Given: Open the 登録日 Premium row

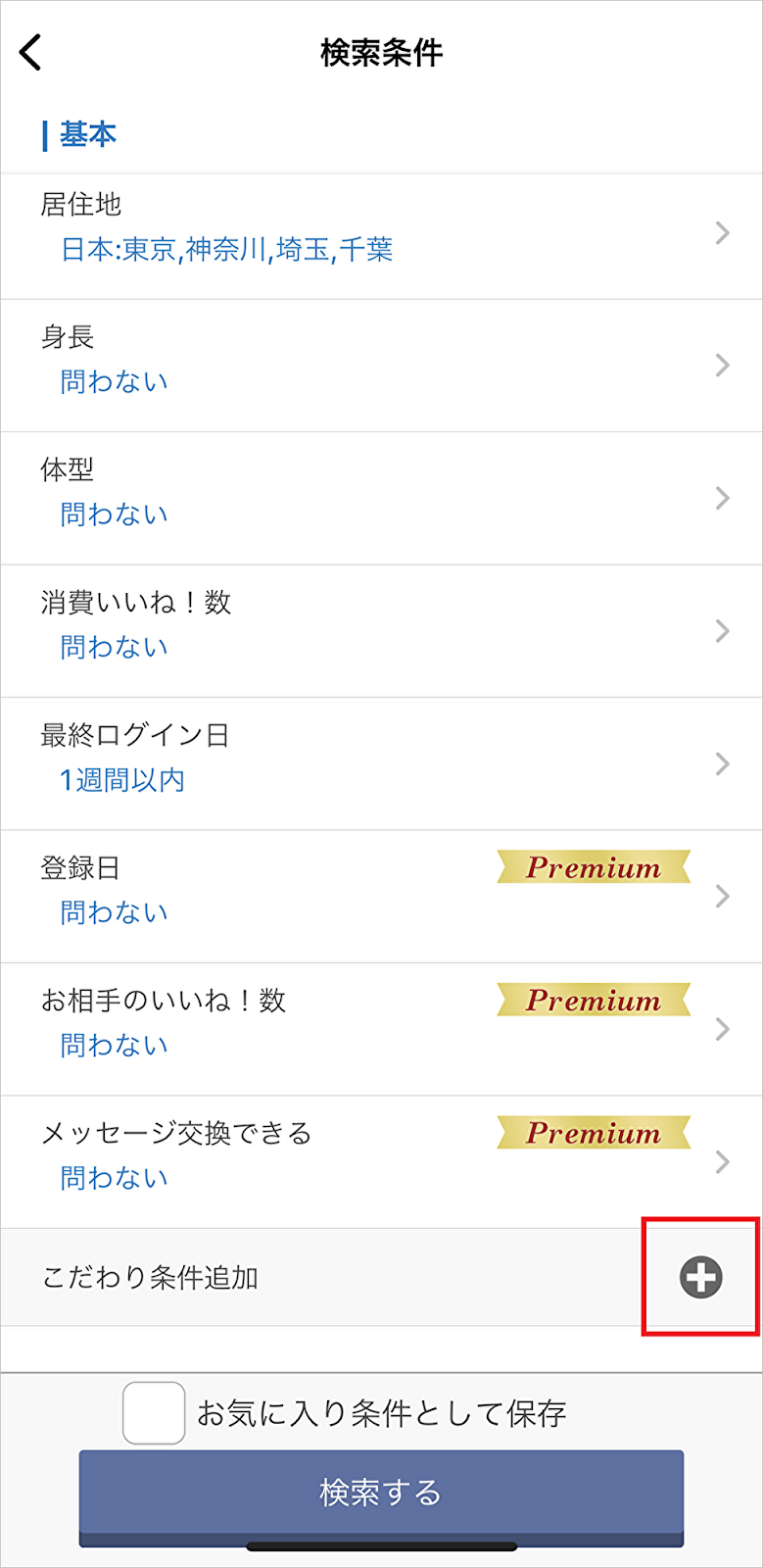Looking at the screenshot, I should click(x=381, y=897).
